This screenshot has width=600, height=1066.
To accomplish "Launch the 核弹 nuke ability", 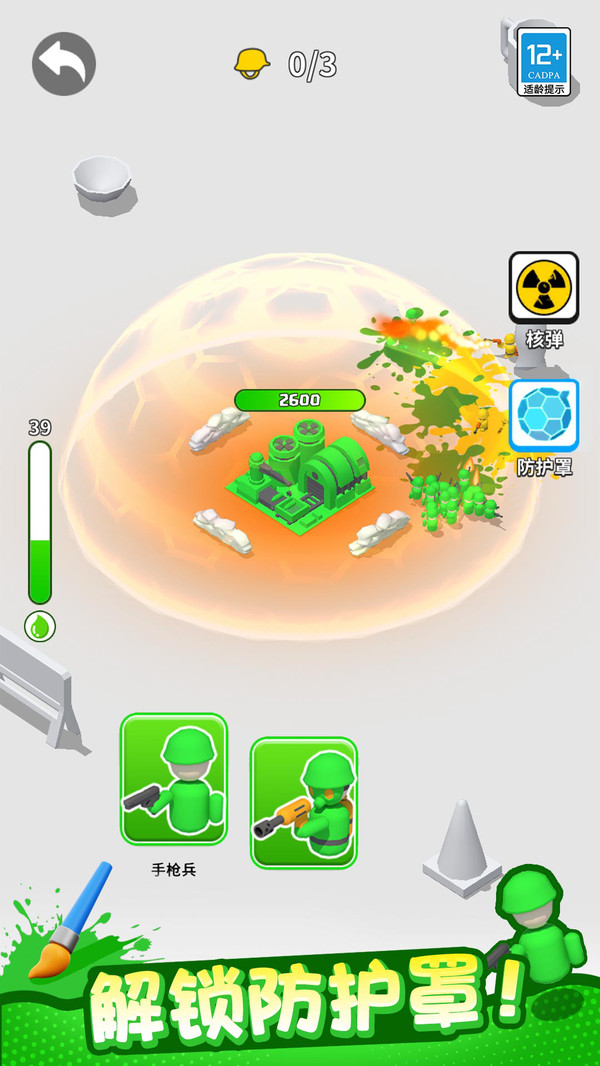I will click(544, 288).
